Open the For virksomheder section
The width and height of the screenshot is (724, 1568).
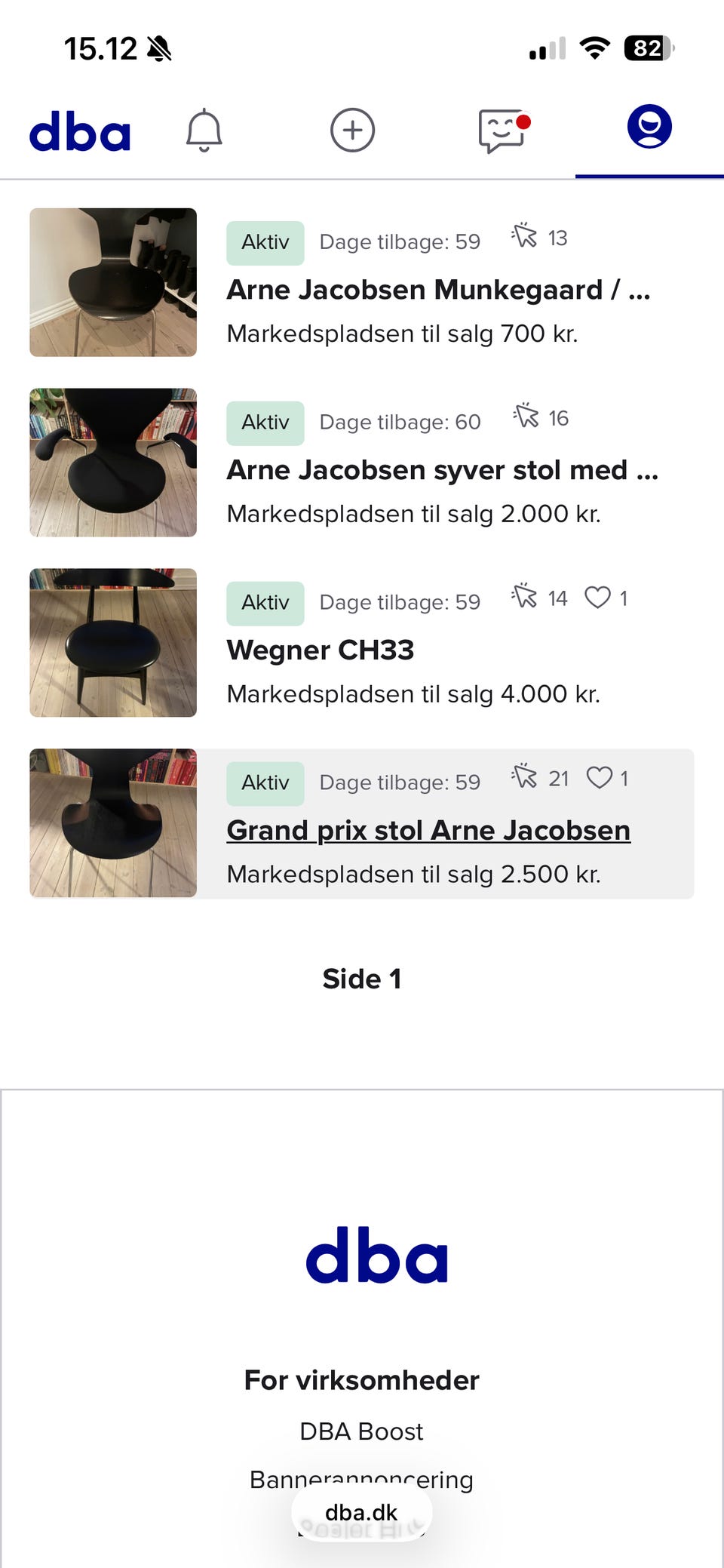(361, 1379)
